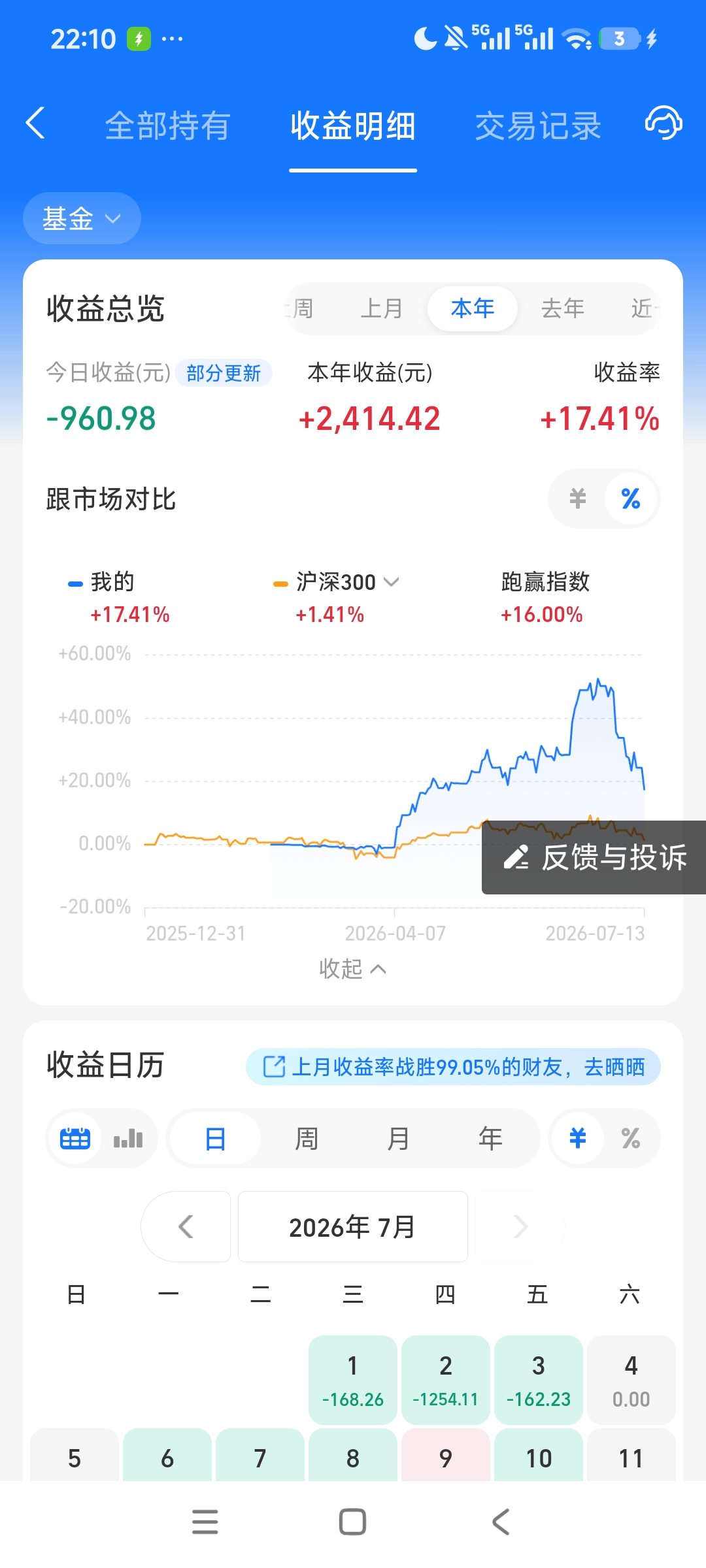Open the 上月收益率战胜99.05%的财友 share banner

(x=453, y=1067)
